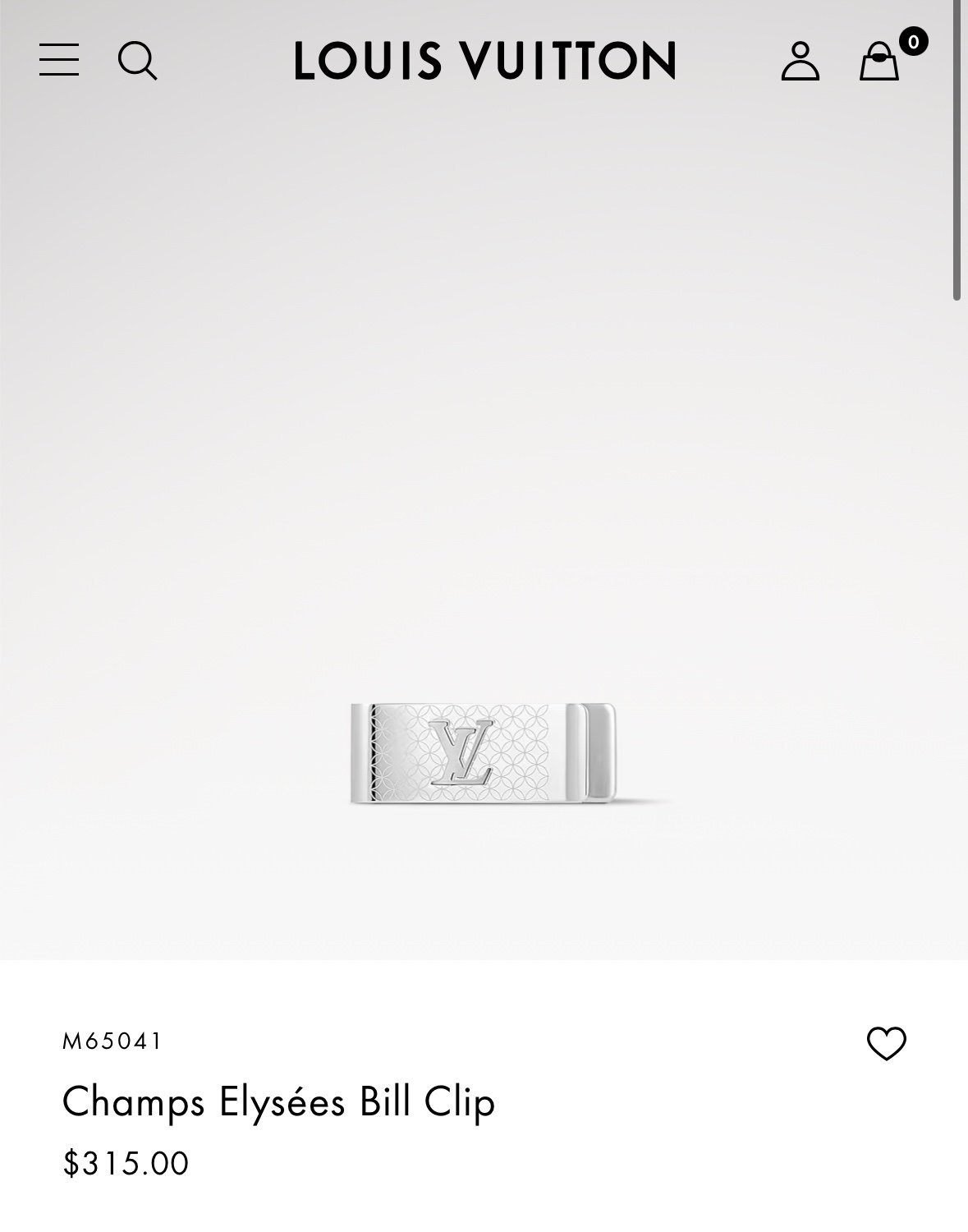Add the Bill Clip to the wishlist

886,1043
